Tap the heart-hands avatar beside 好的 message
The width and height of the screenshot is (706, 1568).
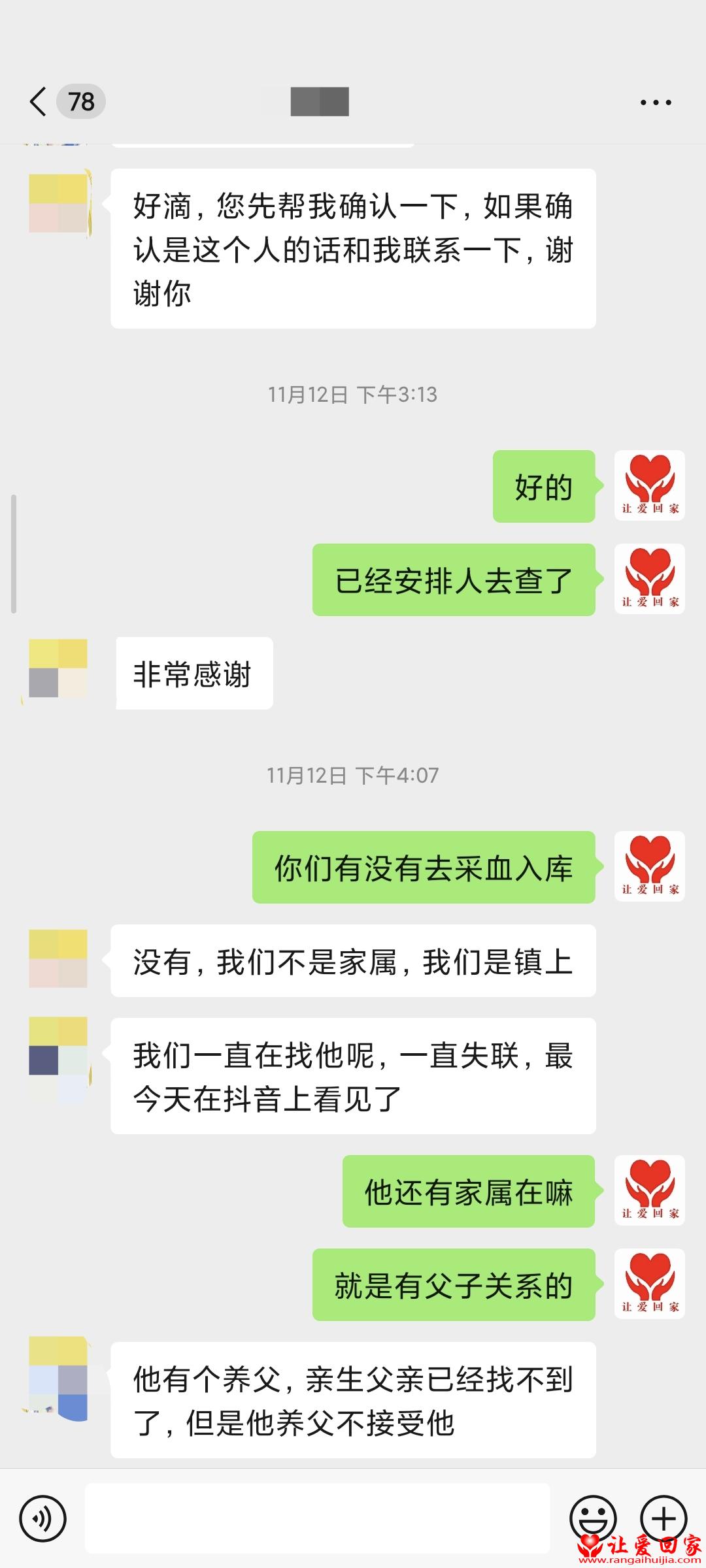pos(649,487)
